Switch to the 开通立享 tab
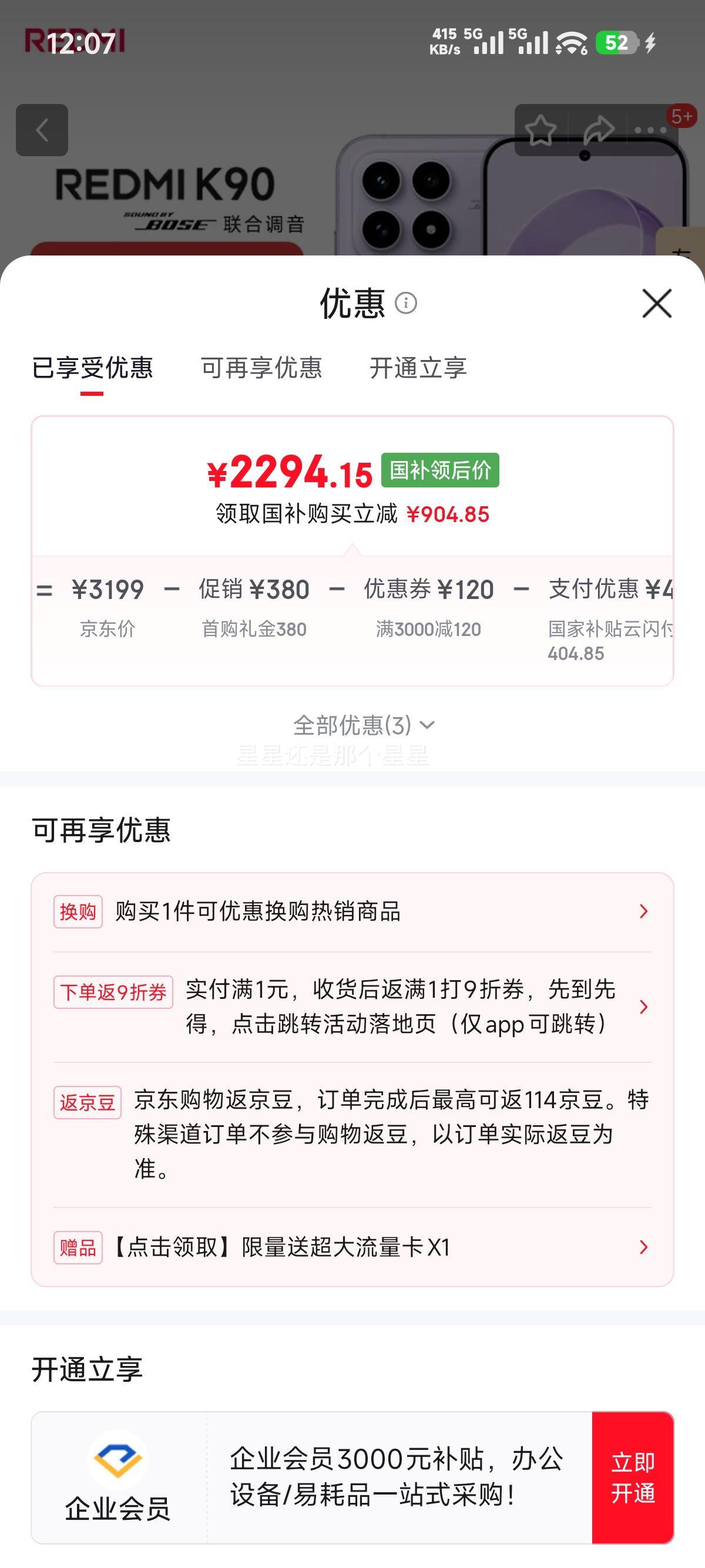This screenshot has width=705, height=1568. (x=419, y=368)
